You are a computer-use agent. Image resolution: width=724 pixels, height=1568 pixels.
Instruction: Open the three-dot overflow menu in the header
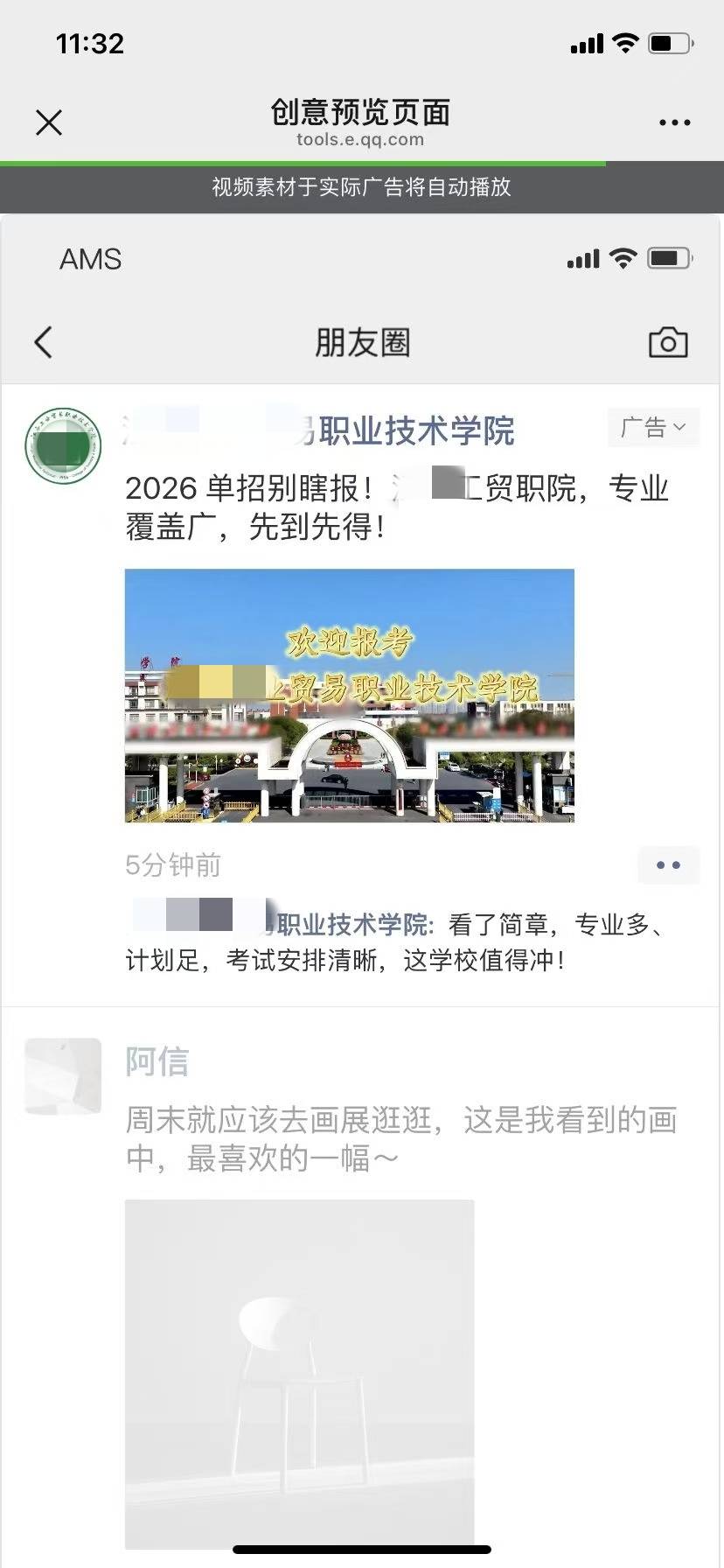click(674, 122)
